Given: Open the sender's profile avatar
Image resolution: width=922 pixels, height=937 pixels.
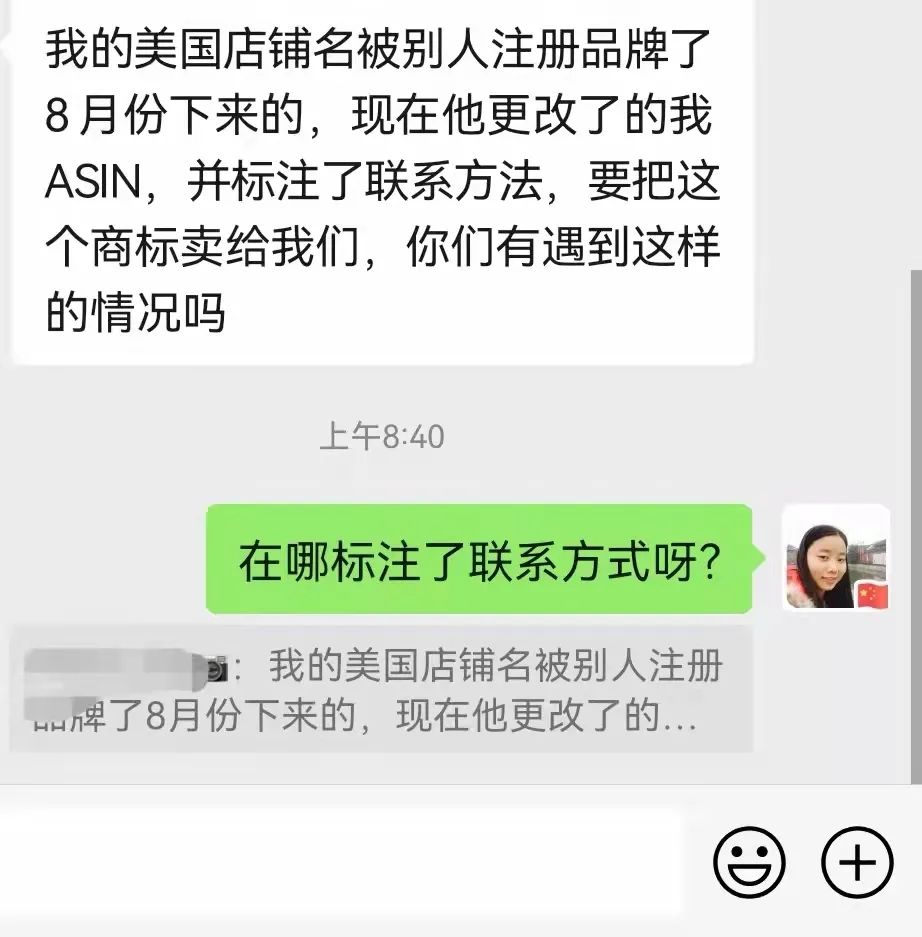Looking at the screenshot, I should pos(836,558).
